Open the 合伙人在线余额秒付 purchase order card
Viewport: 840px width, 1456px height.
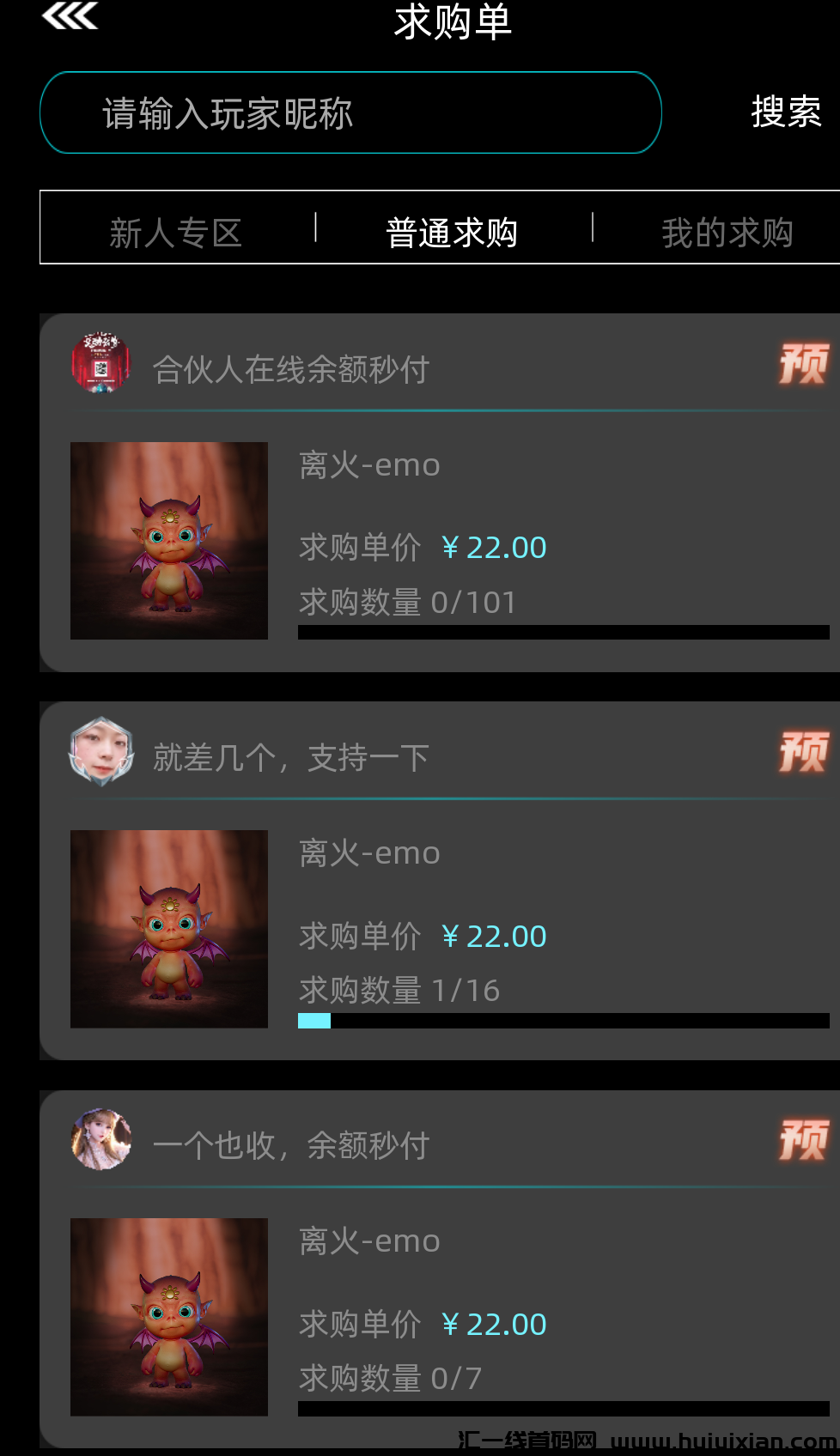(440, 493)
